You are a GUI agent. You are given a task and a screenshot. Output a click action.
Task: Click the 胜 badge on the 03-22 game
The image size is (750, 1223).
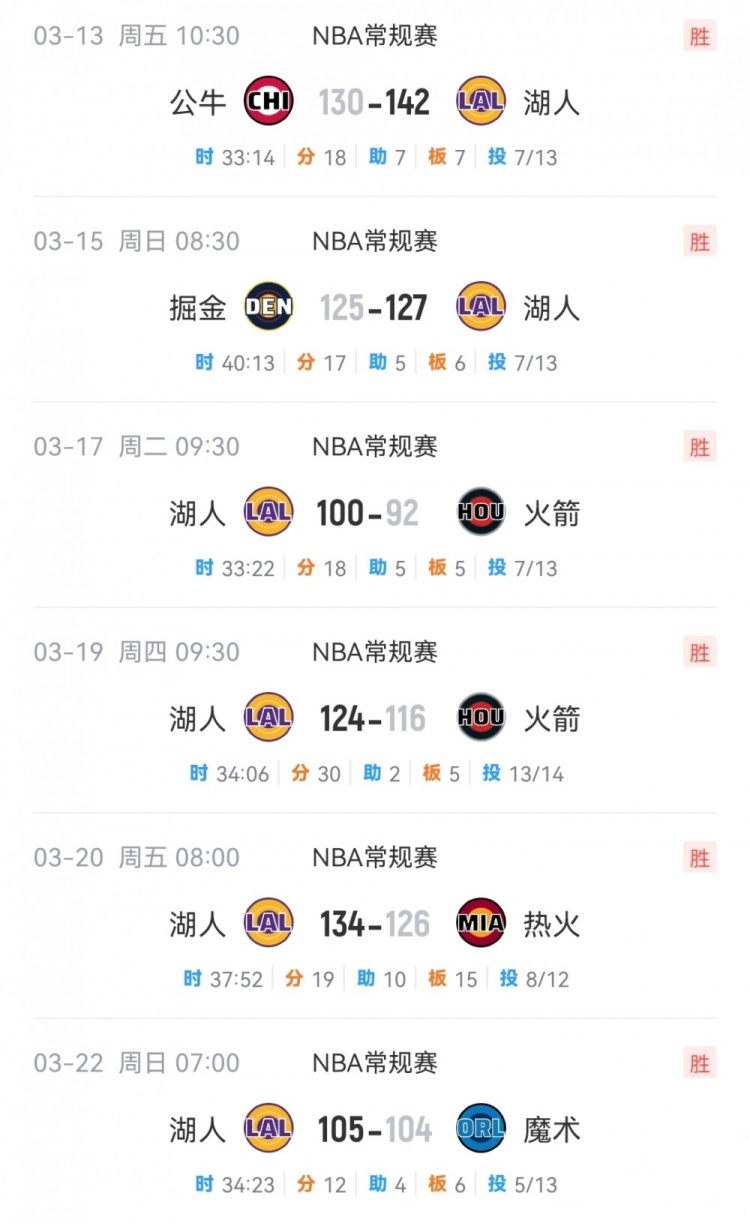tap(701, 1063)
